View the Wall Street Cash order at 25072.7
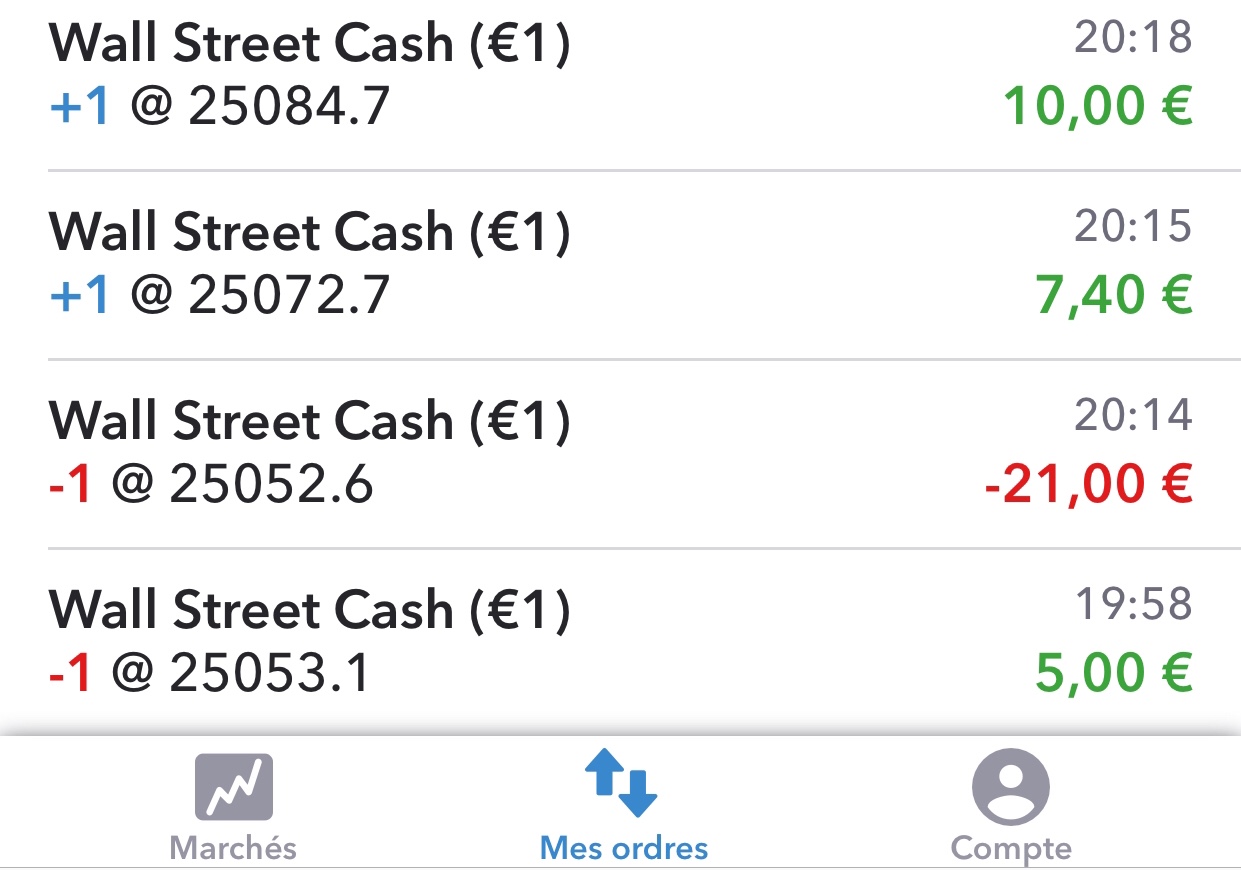The width and height of the screenshot is (1241, 870). (x=620, y=264)
